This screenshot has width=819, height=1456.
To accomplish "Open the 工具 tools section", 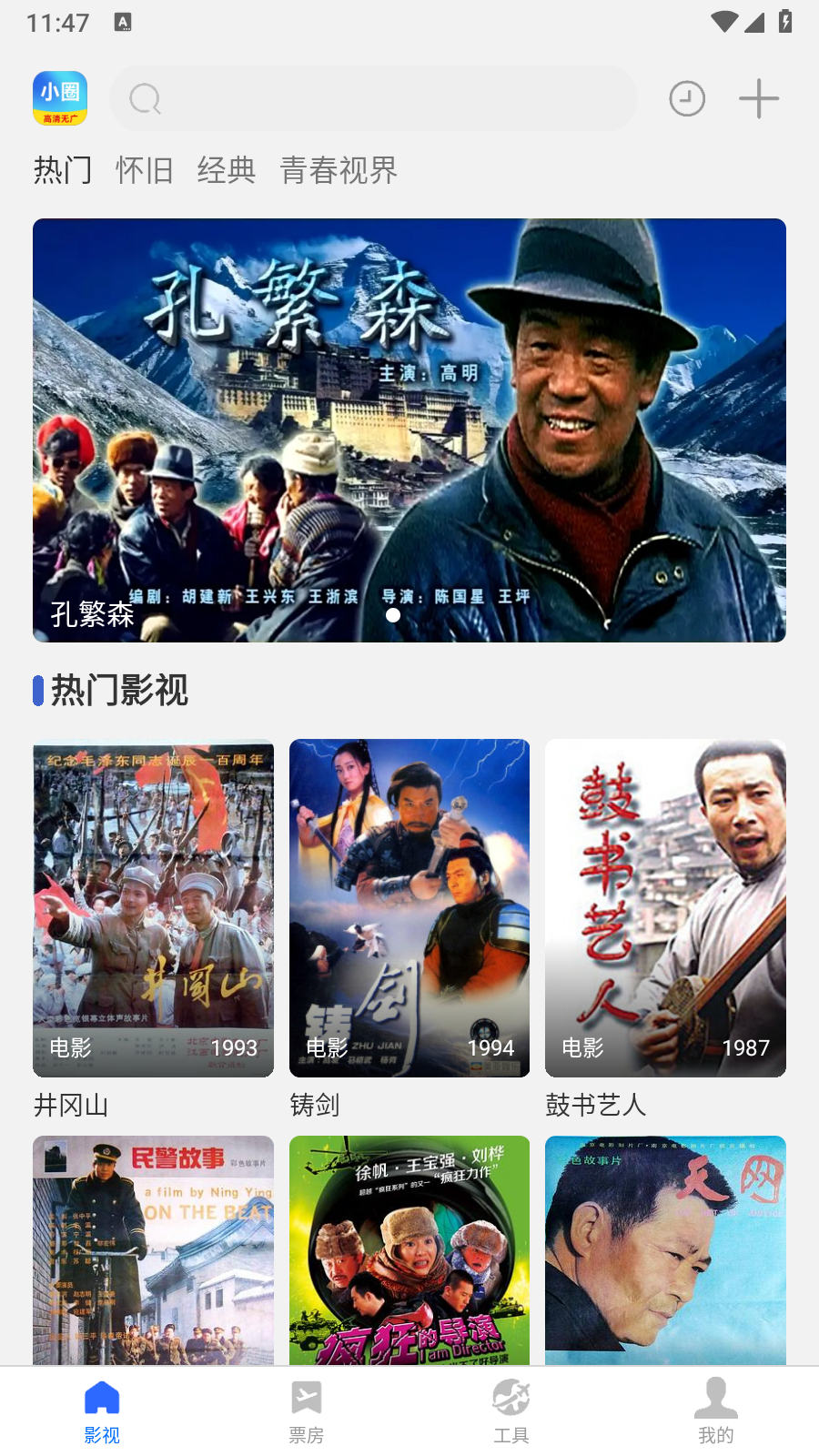I will click(x=511, y=1406).
